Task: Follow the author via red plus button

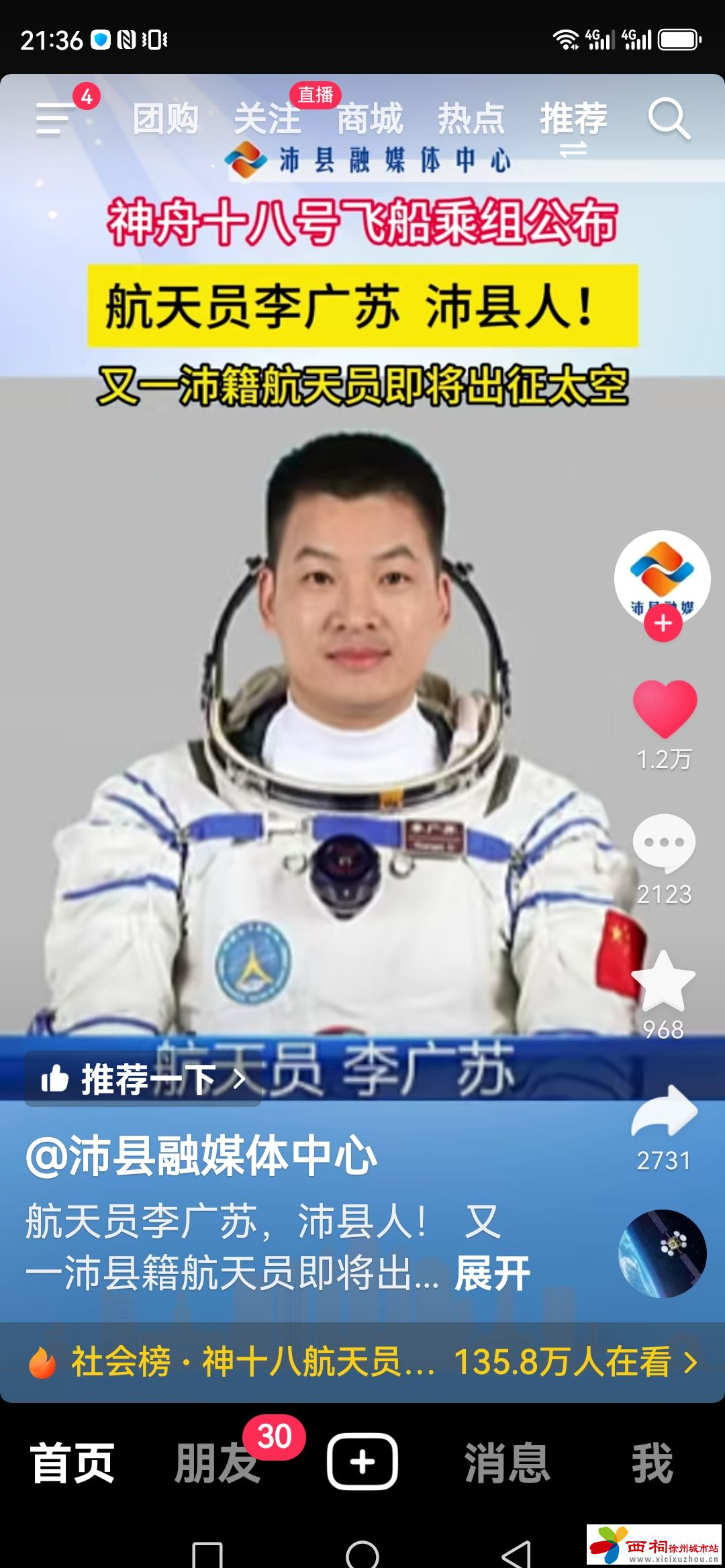Action: 663,624
